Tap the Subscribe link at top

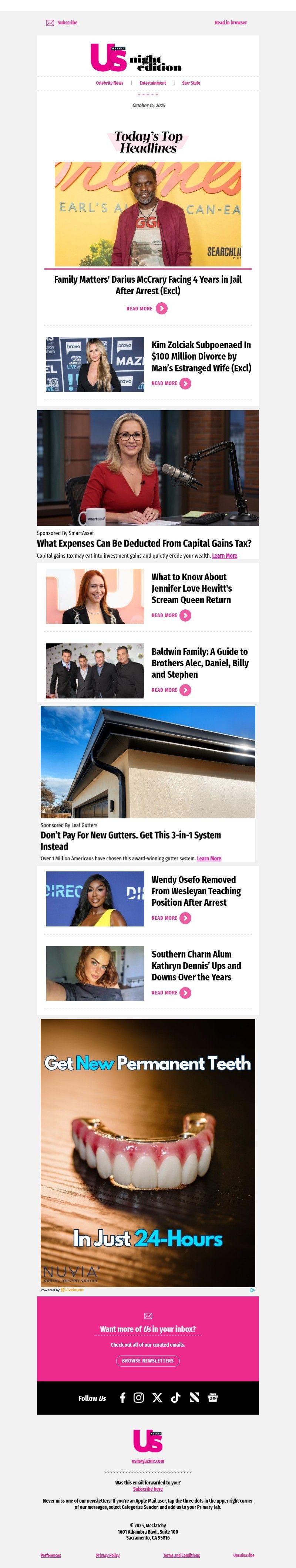(67, 23)
